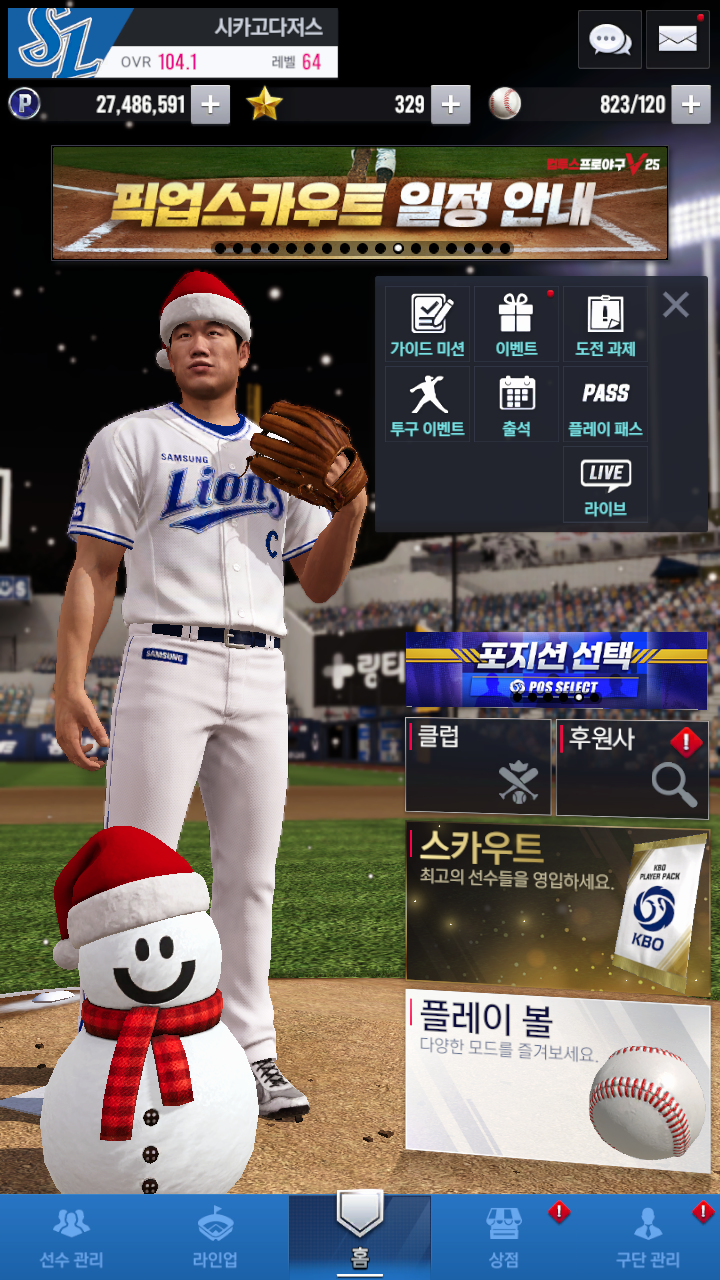Open the 클럽 card
The height and width of the screenshot is (1280, 720).
coord(478,766)
